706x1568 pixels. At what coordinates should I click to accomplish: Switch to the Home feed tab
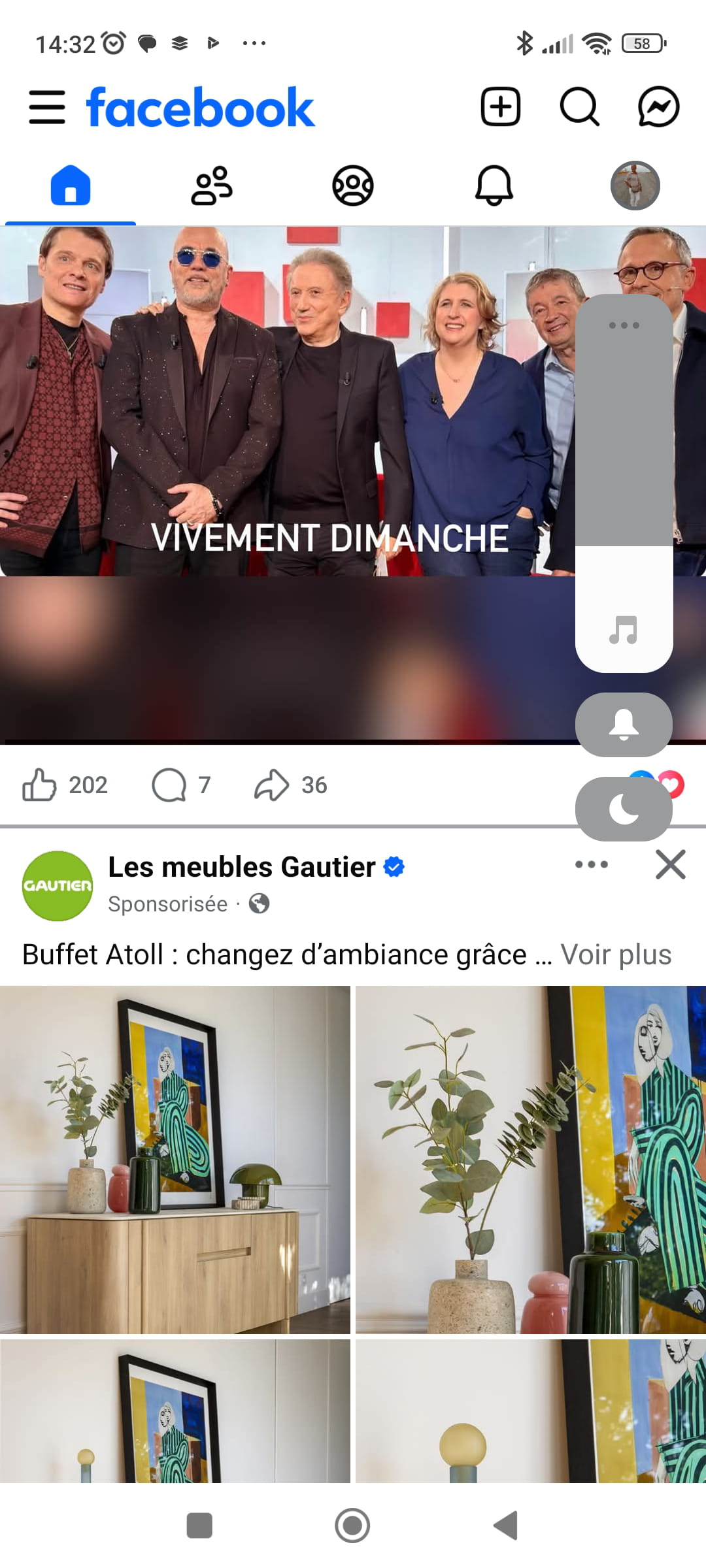tap(71, 186)
